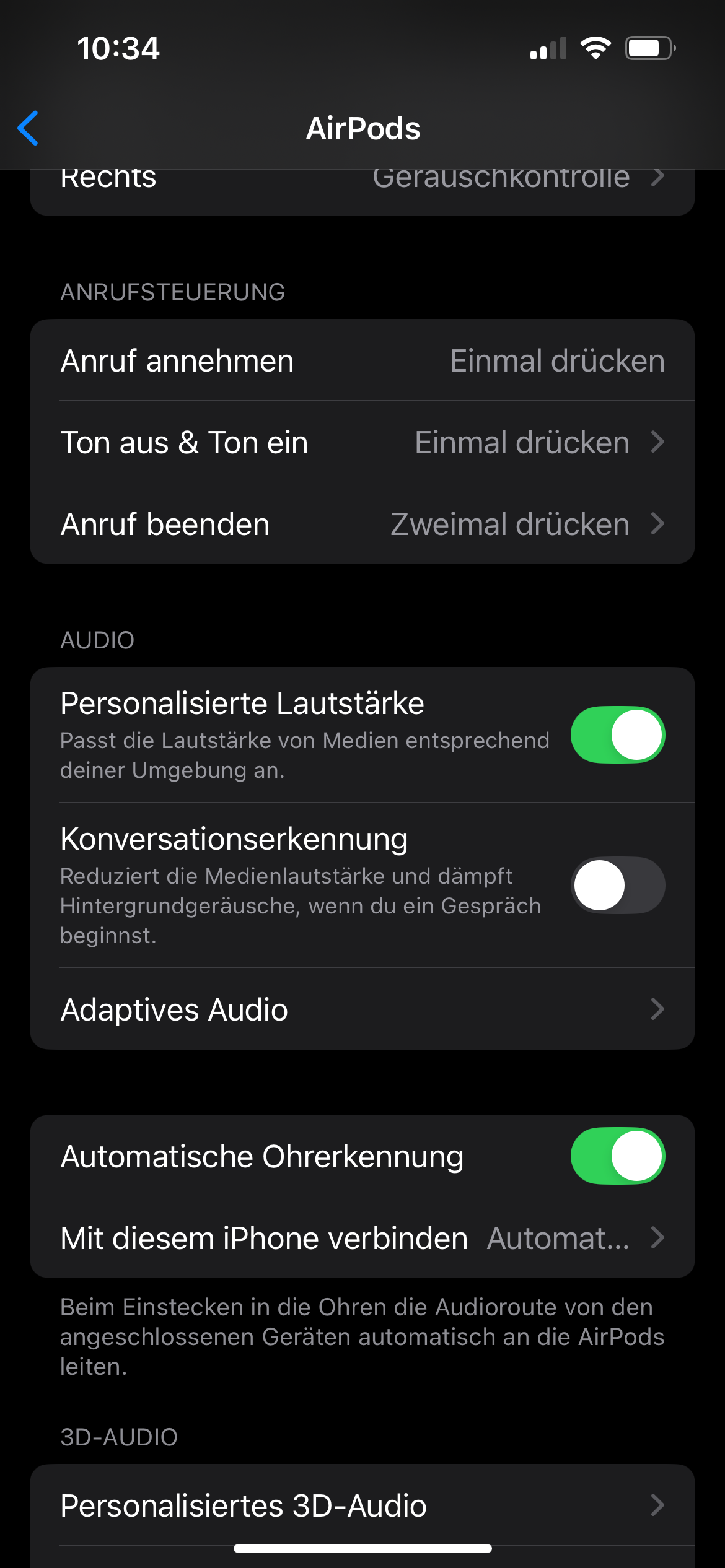Open the Anruf beenden option
Screen dimensions: 725x1568
point(362,524)
